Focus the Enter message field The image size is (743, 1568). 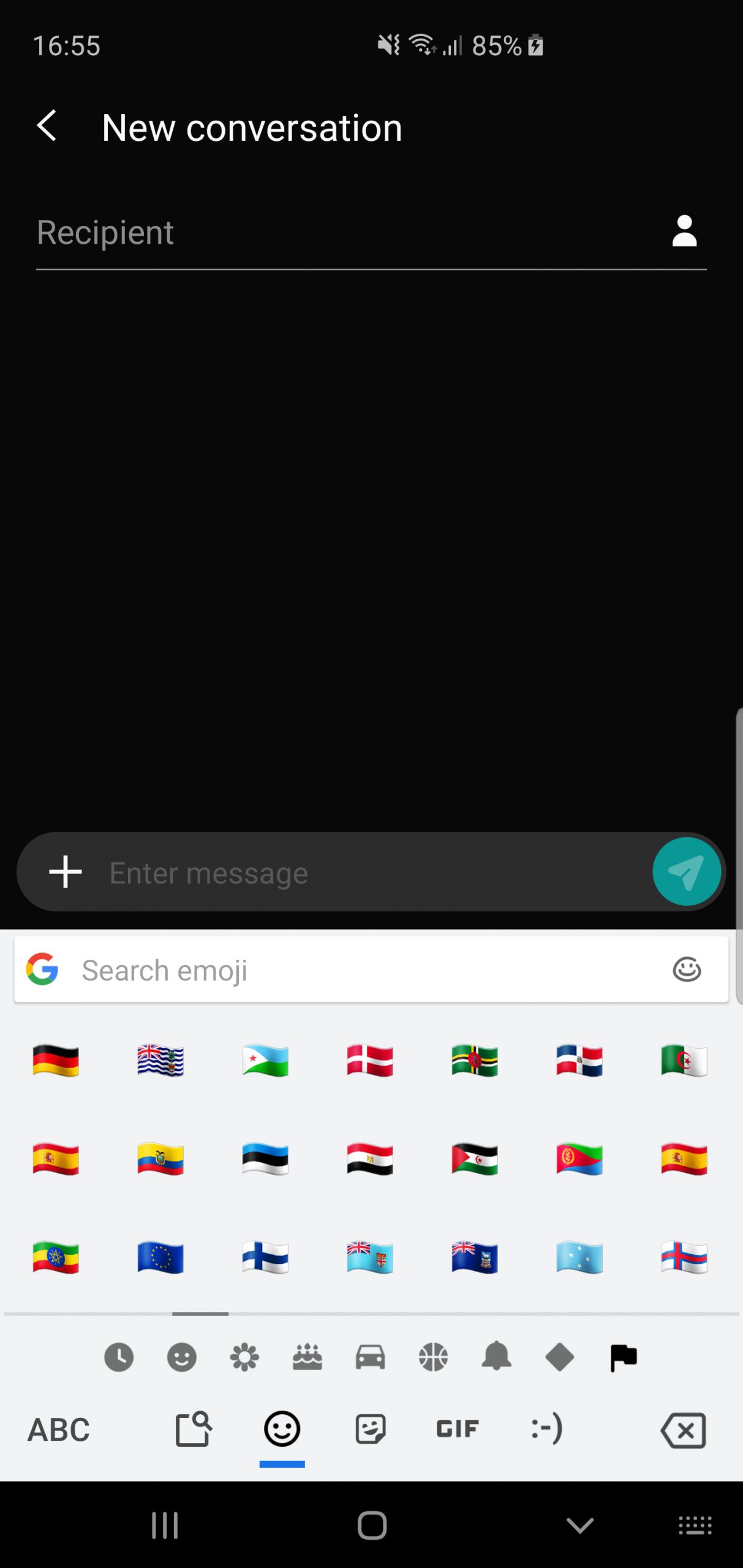pos(375,873)
